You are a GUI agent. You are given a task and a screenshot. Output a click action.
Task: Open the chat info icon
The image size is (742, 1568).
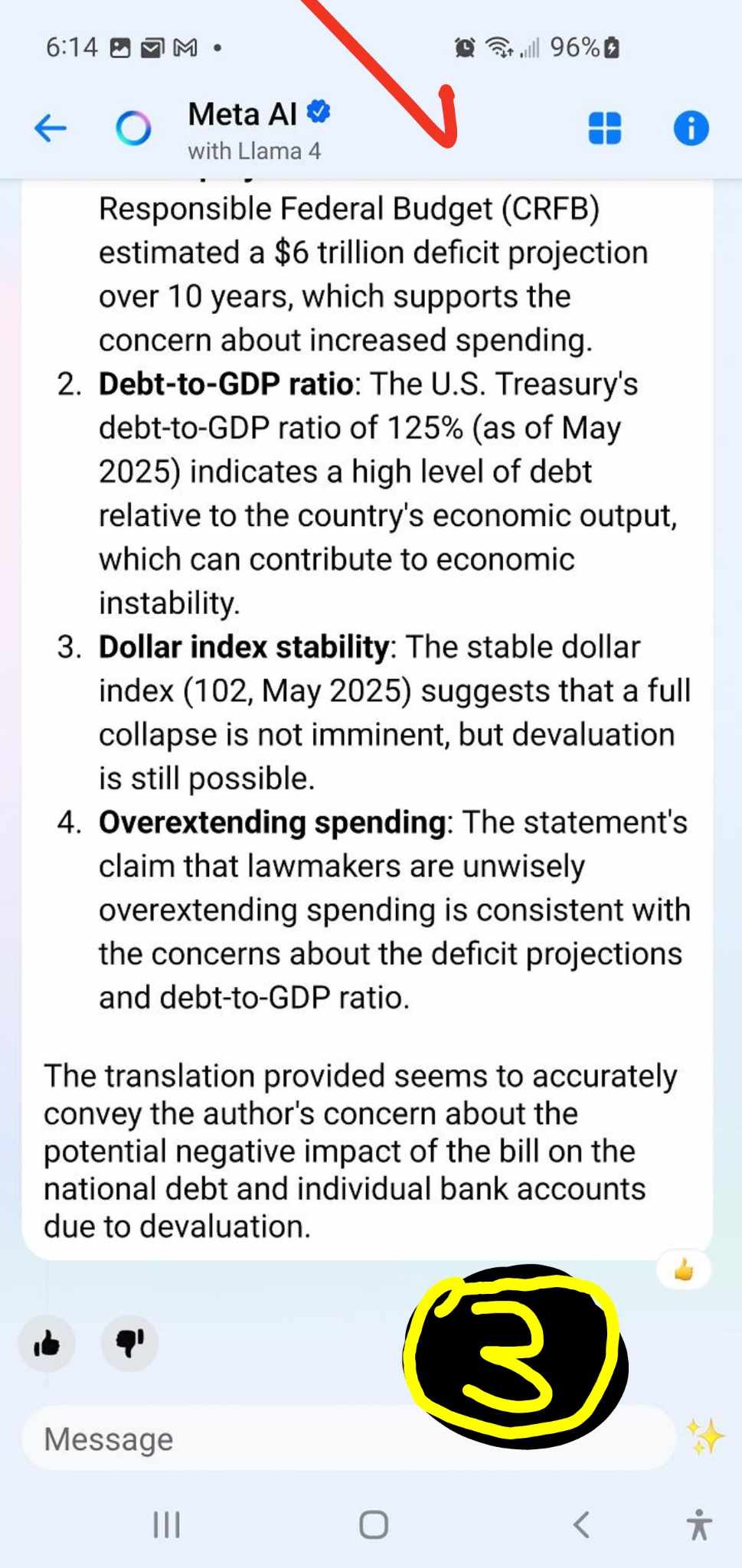tap(691, 128)
